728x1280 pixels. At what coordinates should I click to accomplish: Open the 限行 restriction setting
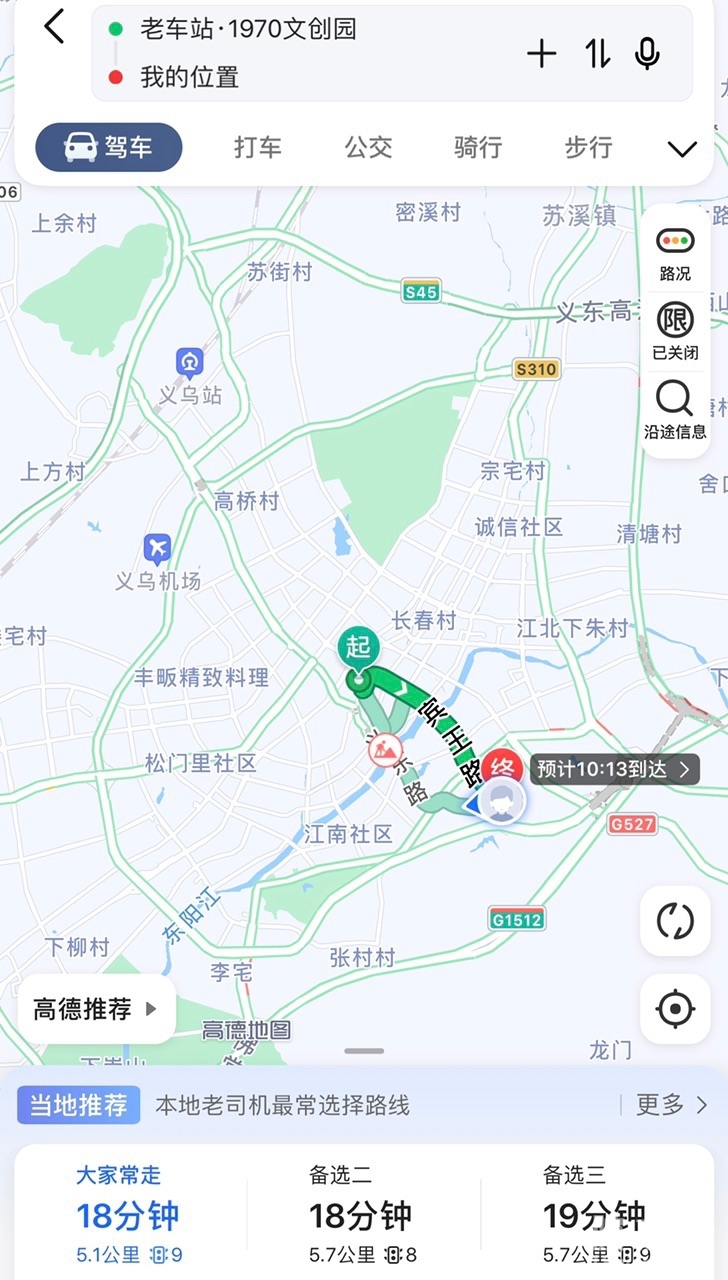675,331
